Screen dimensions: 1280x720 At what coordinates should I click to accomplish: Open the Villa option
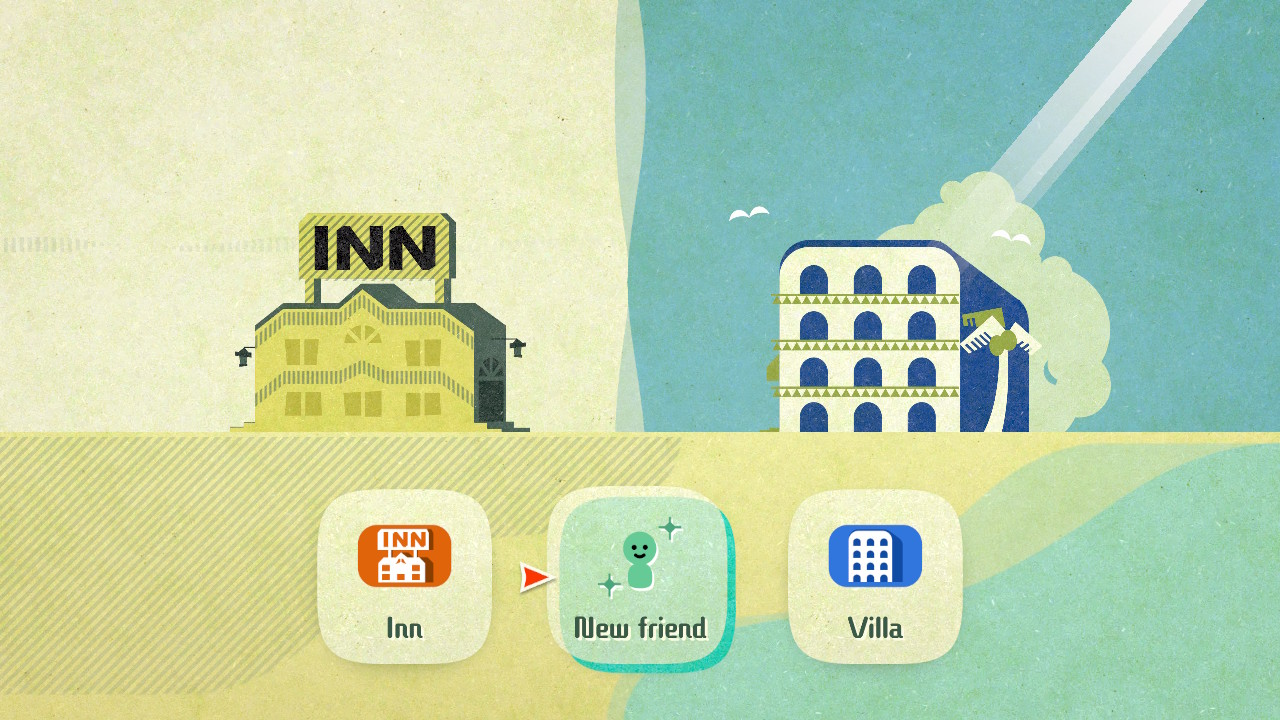875,576
